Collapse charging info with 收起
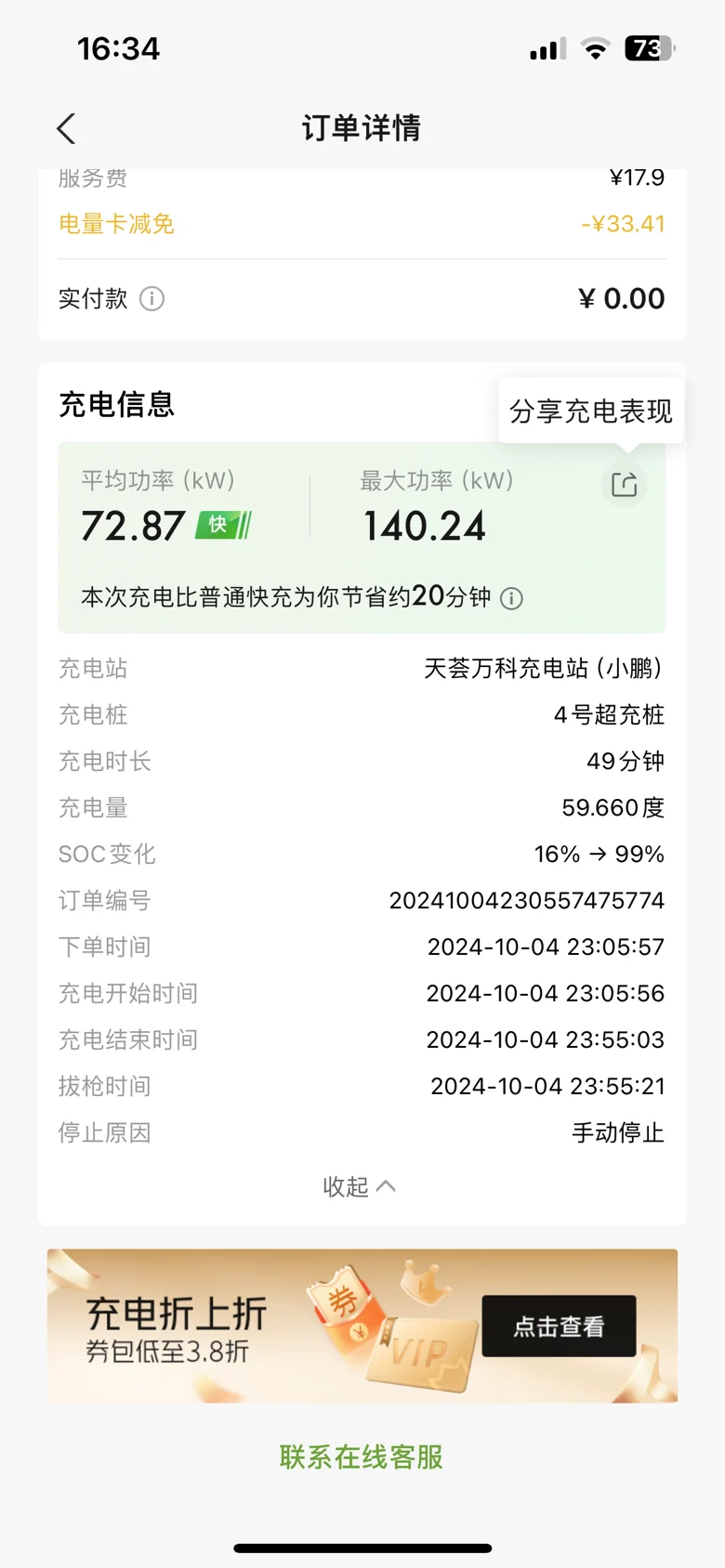 click(x=359, y=1186)
